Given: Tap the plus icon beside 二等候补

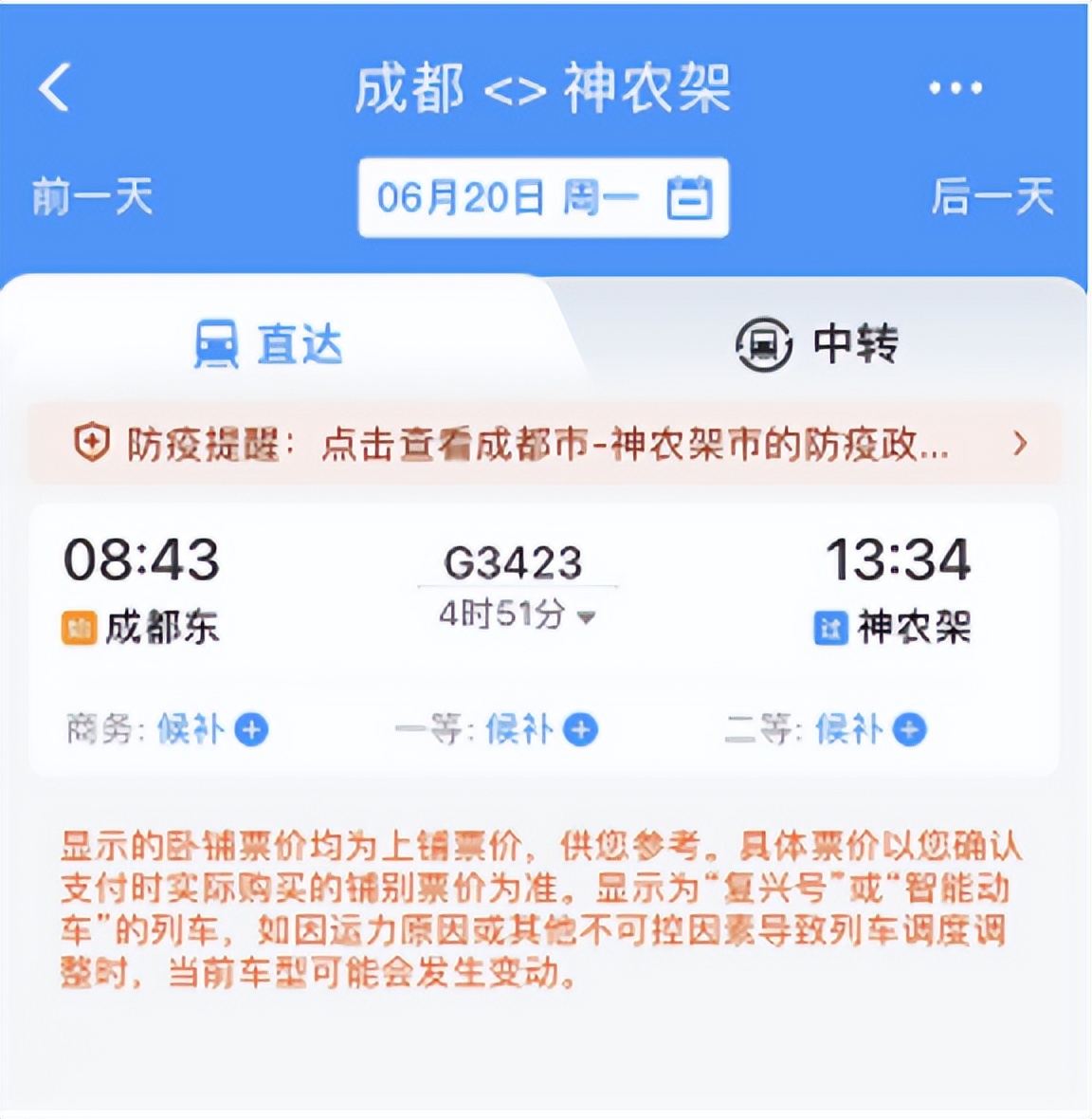Looking at the screenshot, I should coord(909,730).
